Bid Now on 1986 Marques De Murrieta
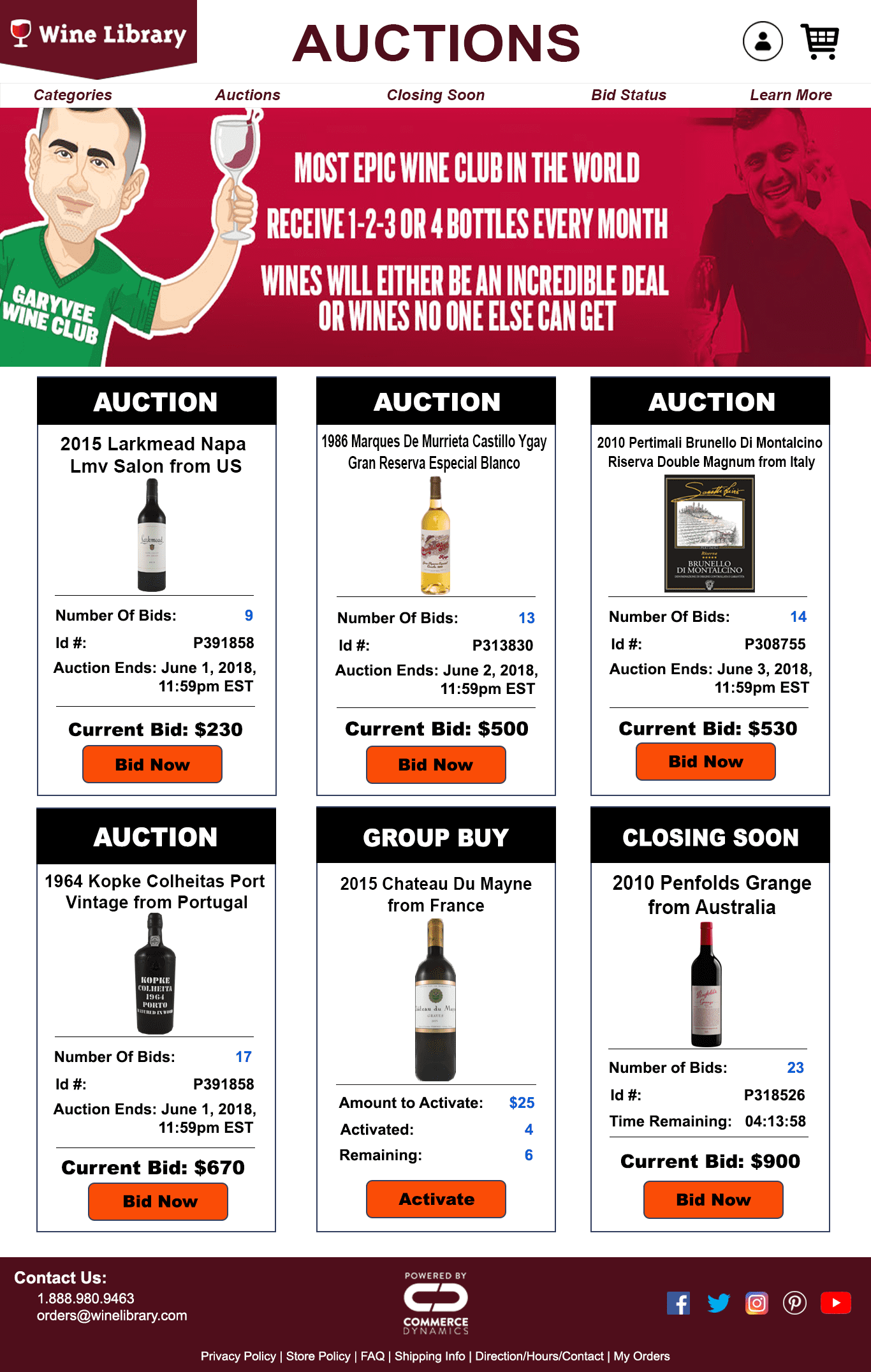Viewport: 871px width, 1372px height. [x=435, y=765]
